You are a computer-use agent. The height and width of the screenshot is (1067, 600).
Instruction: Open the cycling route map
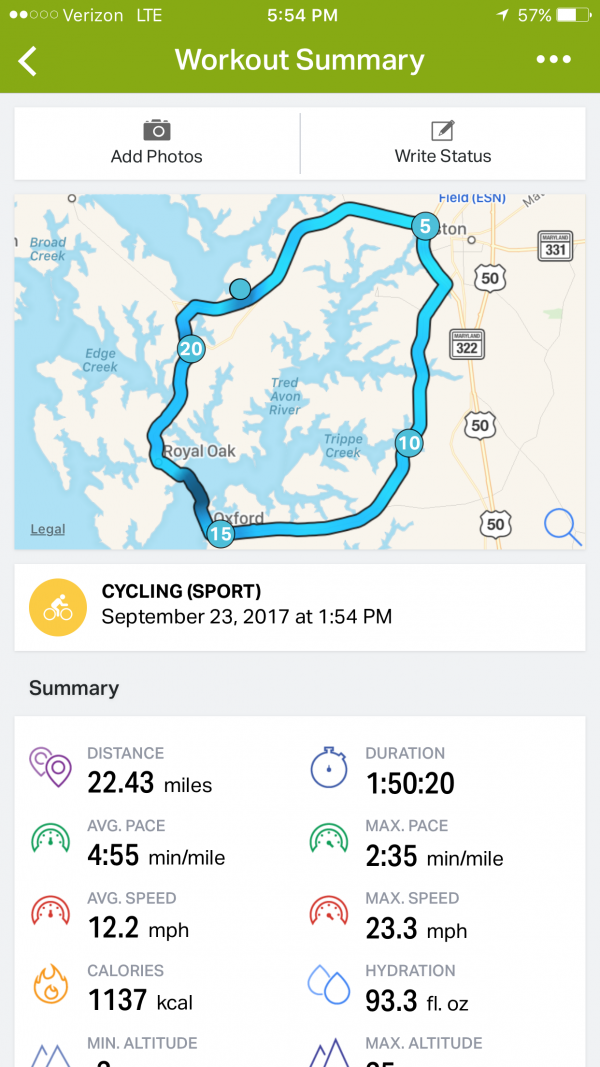tap(300, 380)
